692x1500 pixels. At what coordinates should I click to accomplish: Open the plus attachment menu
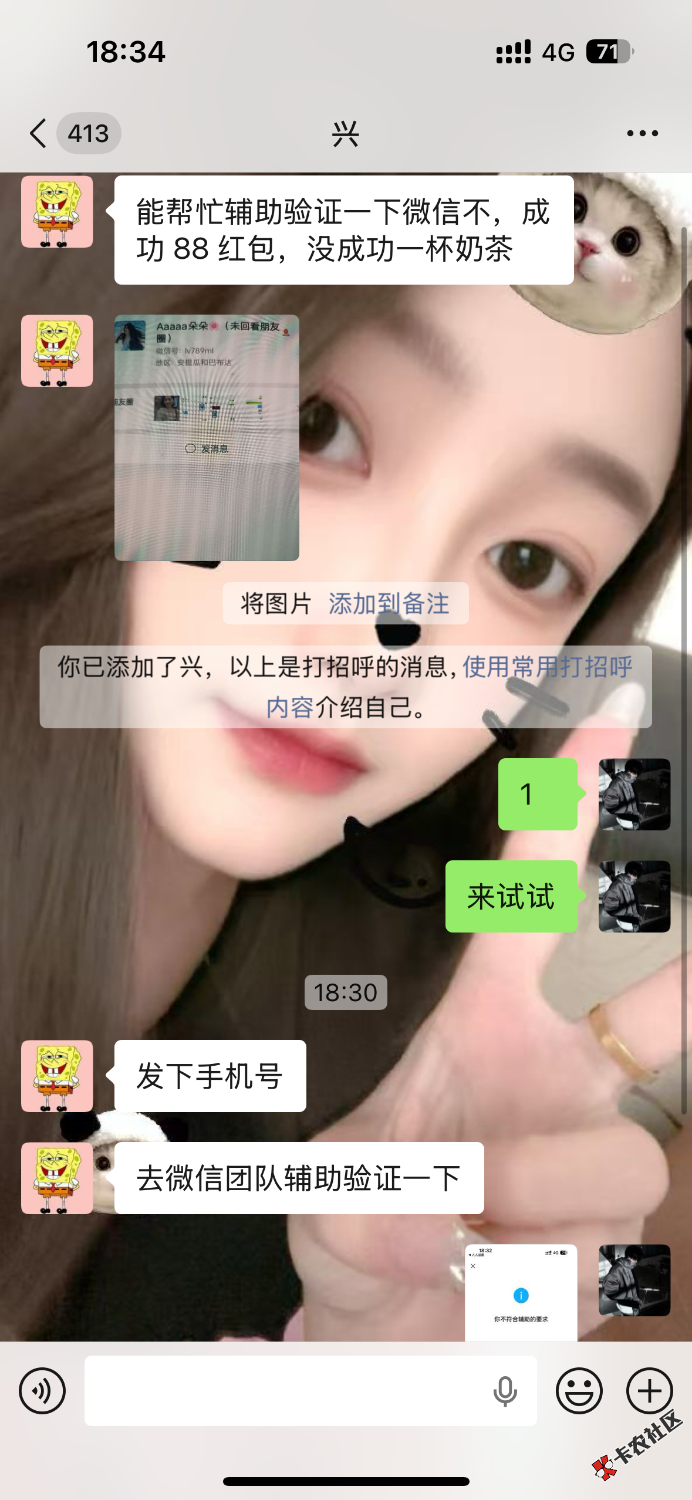(649, 1390)
